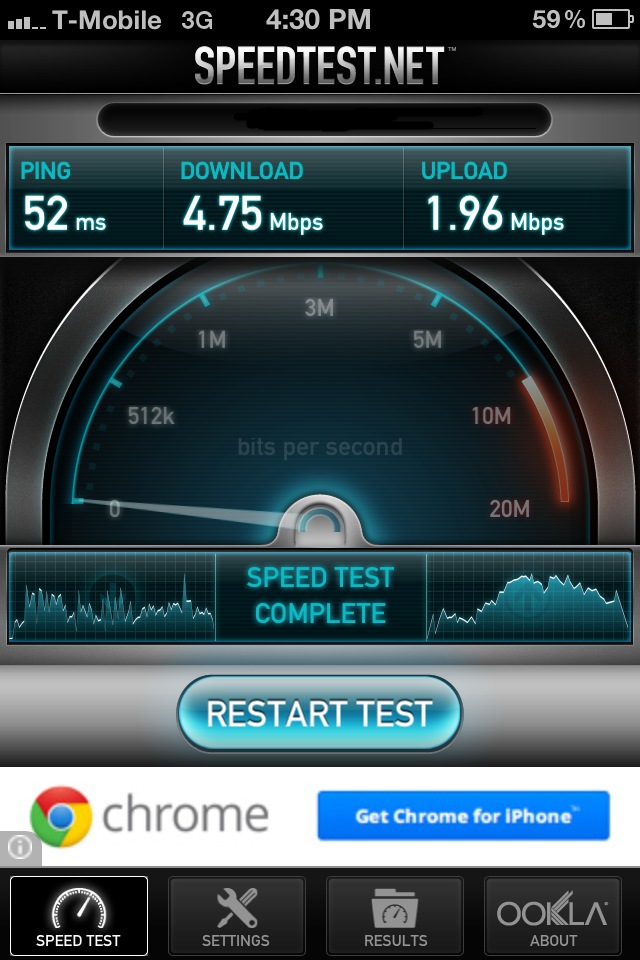Open the Results tab
Screen dimensions: 640x960
pos(395,916)
